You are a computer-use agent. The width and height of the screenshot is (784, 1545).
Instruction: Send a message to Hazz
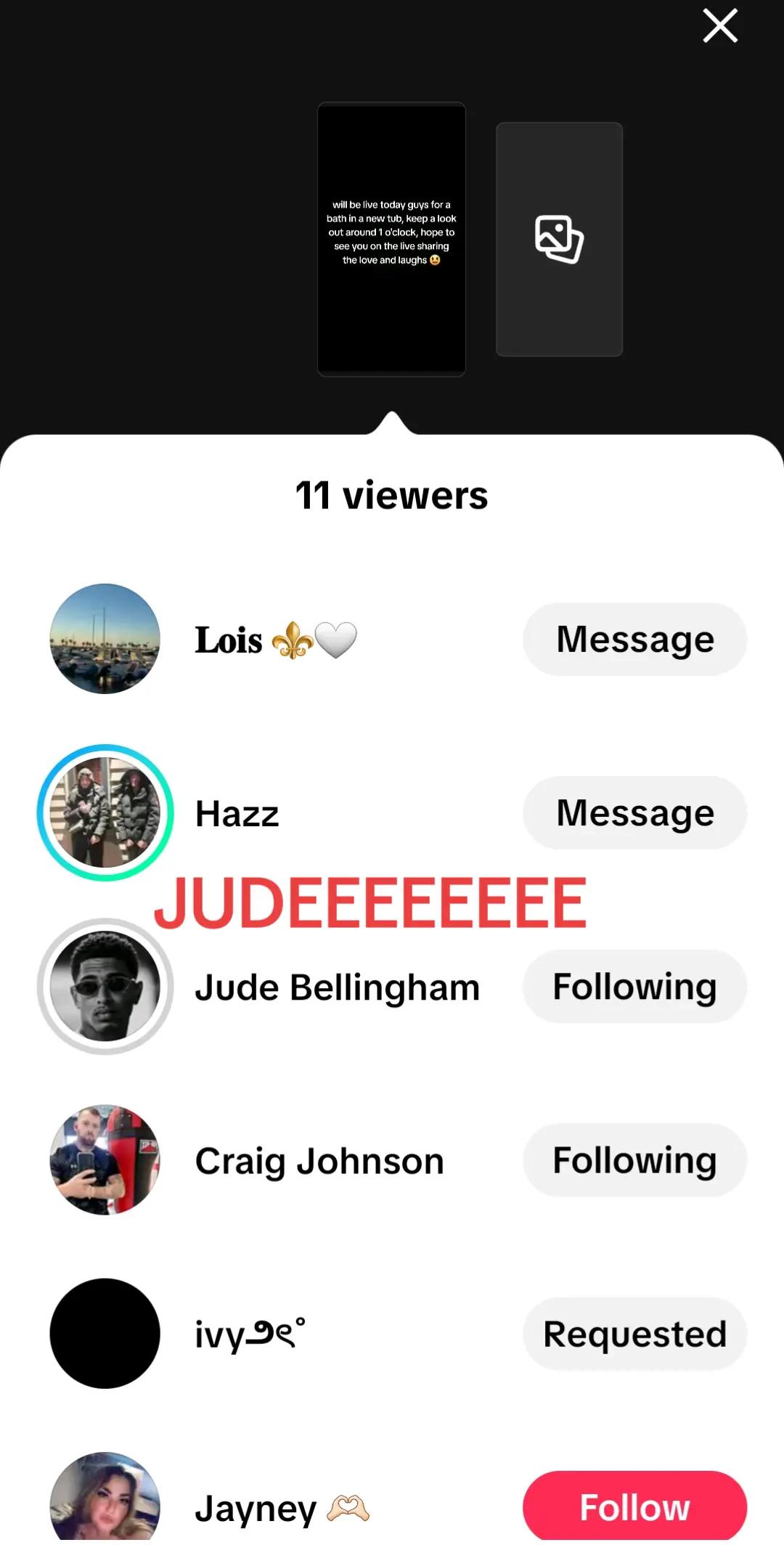pos(634,812)
